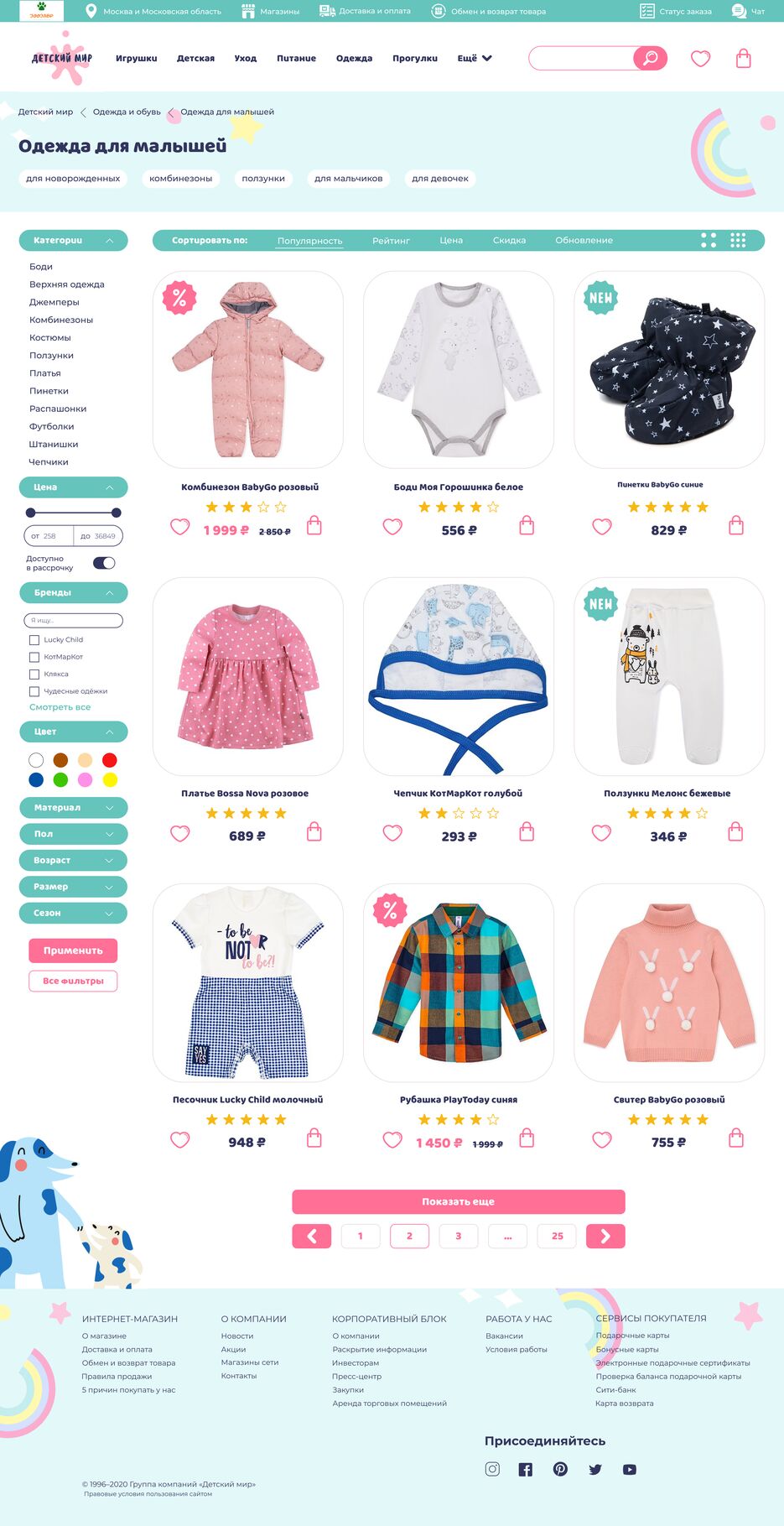Viewport: 784px width, 1526px height.
Task: Select the комбинезоны chip
Action: click(180, 179)
